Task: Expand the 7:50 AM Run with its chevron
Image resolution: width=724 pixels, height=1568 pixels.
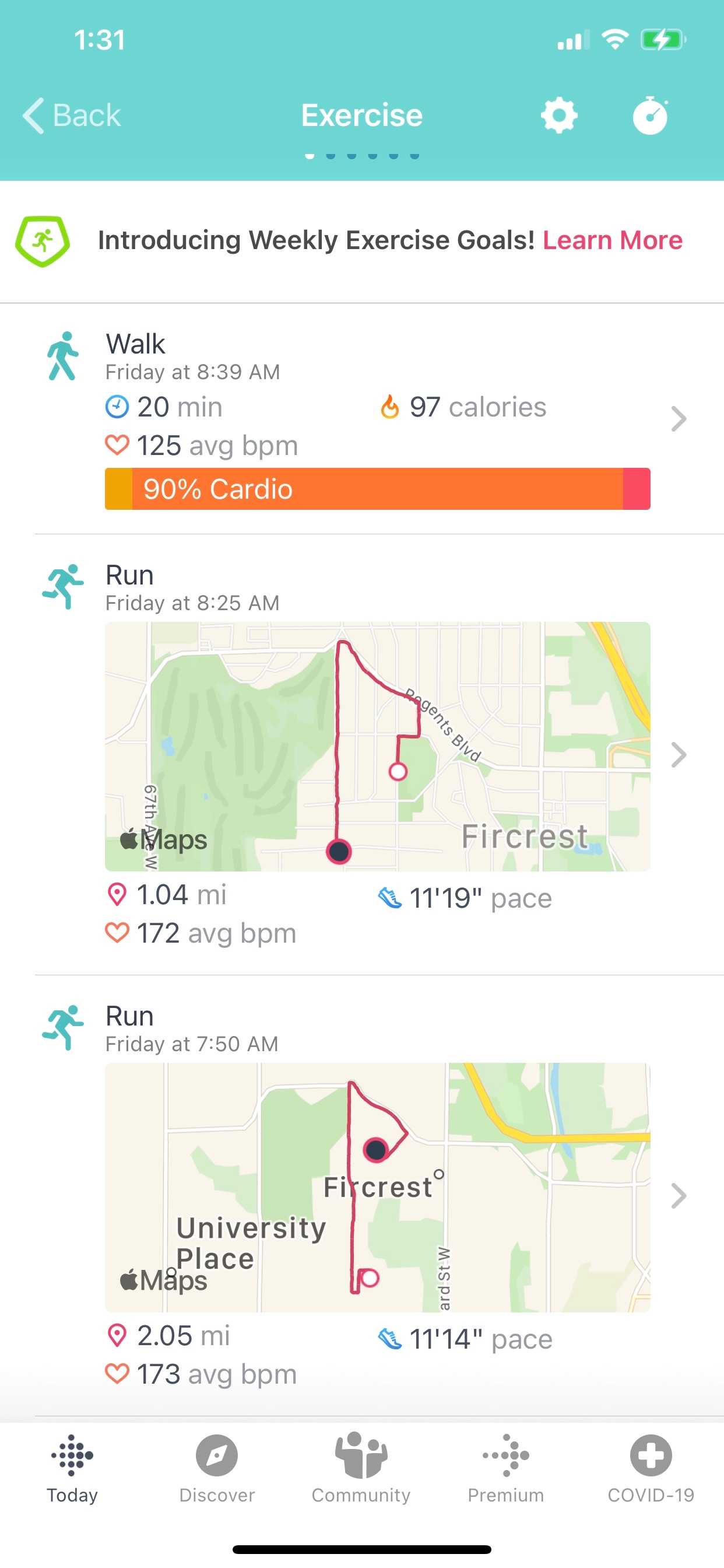Action: pos(679,1195)
